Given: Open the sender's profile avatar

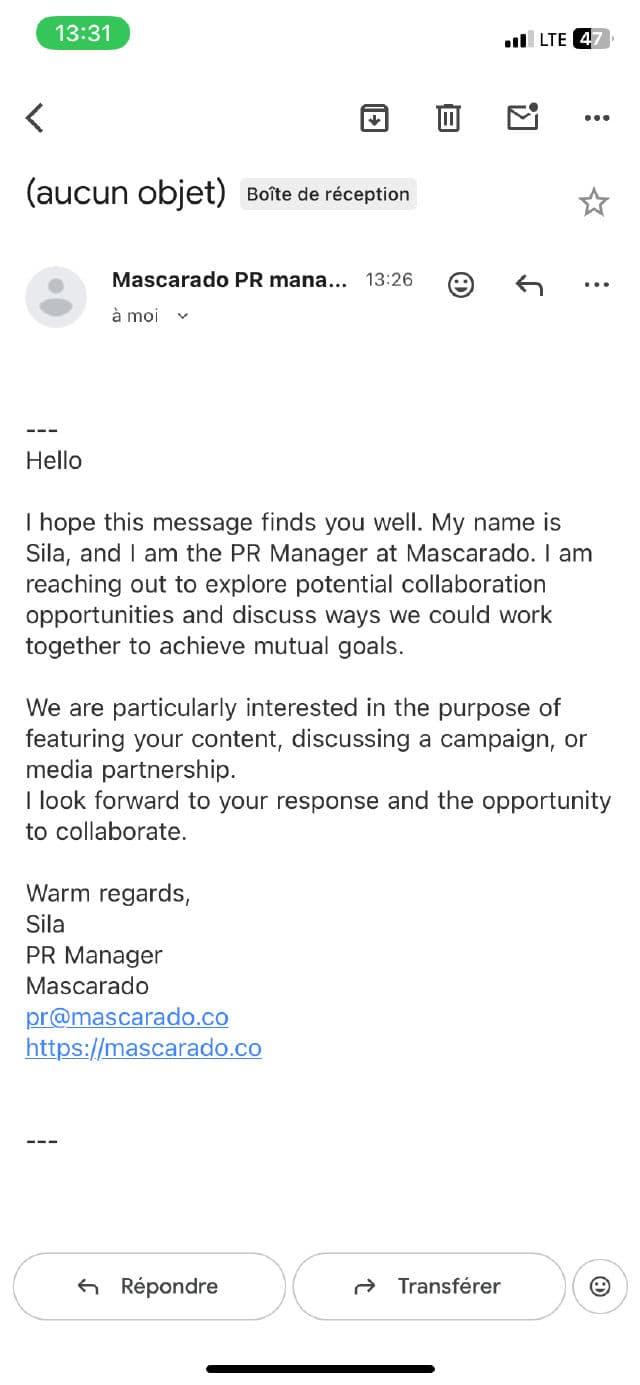Looking at the screenshot, I should (x=56, y=297).
